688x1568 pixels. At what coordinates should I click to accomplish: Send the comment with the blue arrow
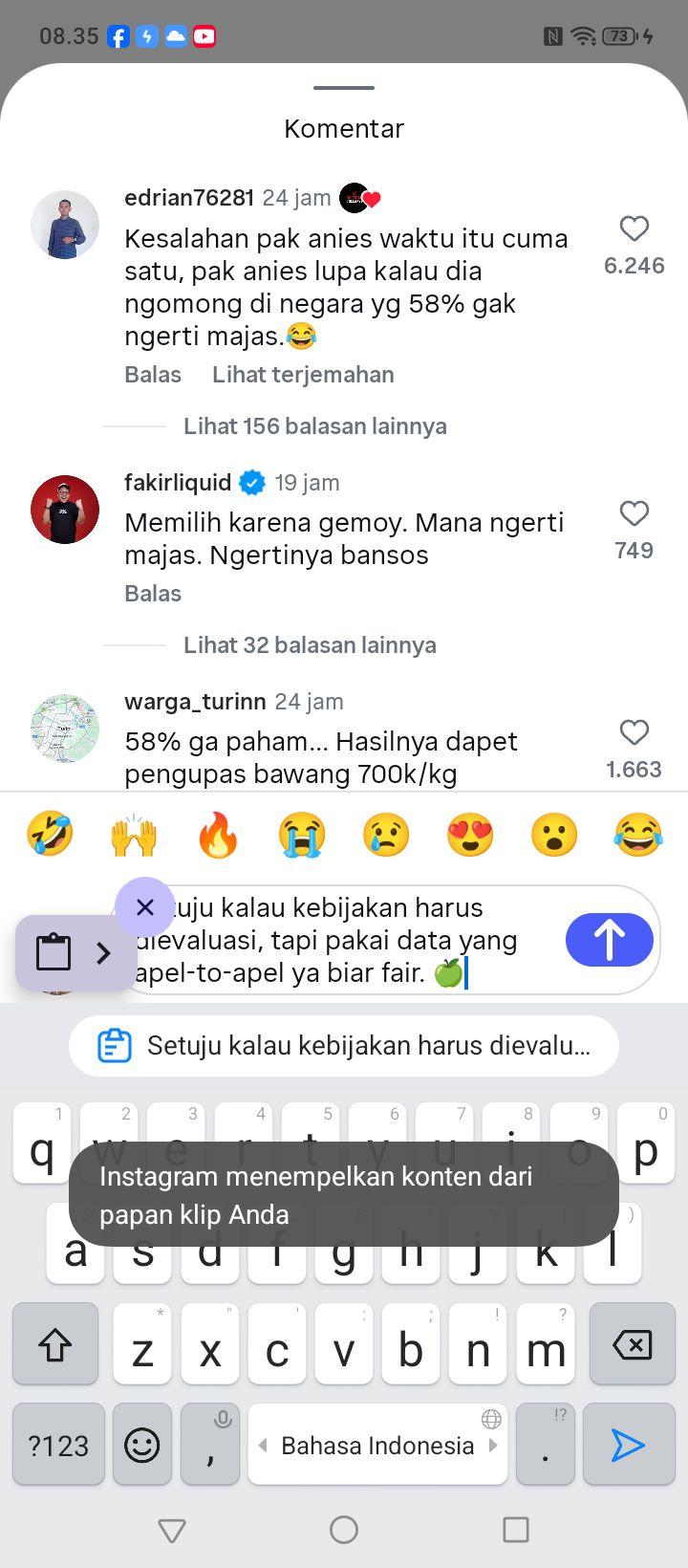click(x=610, y=939)
